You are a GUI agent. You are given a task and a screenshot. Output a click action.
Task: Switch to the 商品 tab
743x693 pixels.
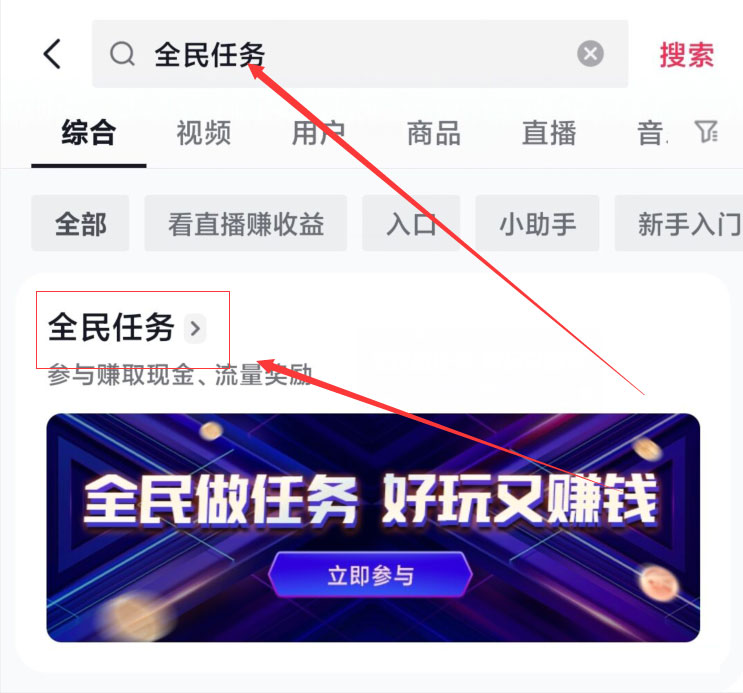(433, 132)
